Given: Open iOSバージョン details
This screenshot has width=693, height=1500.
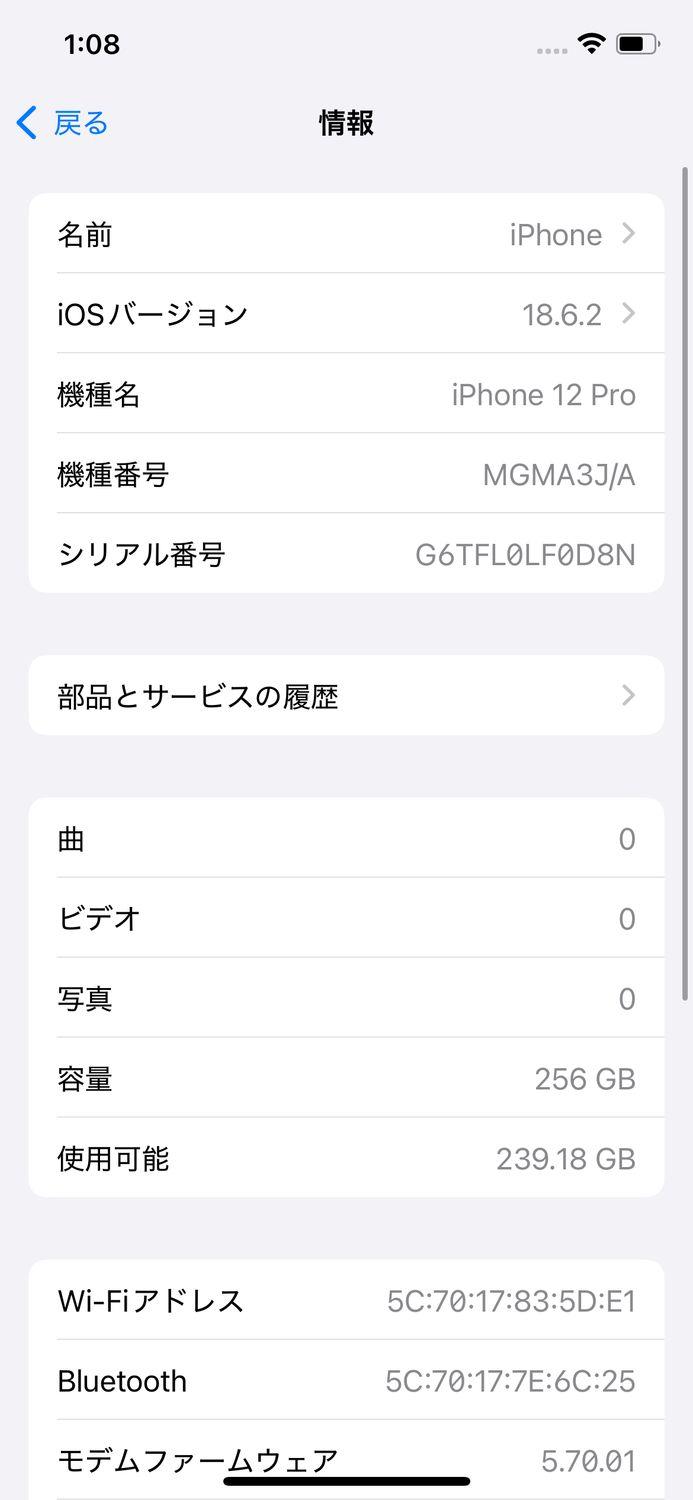Looking at the screenshot, I should point(346,314).
